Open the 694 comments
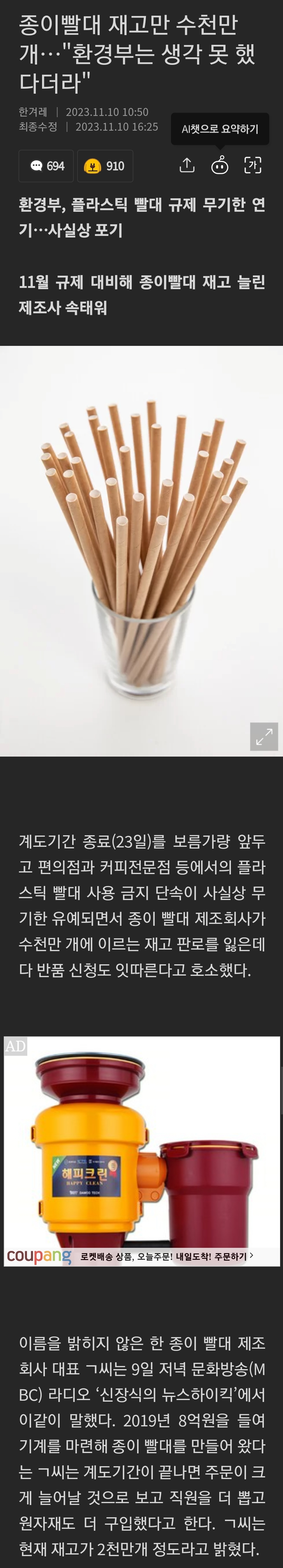 pyautogui.click(x=46, y=165)
